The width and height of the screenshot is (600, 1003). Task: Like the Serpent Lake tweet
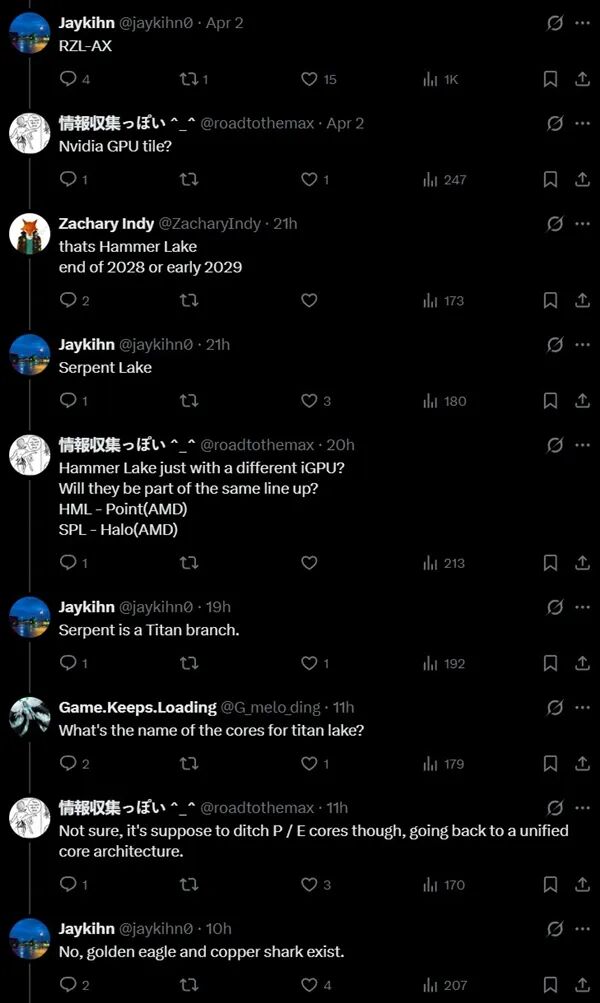[x=309, y=400]
